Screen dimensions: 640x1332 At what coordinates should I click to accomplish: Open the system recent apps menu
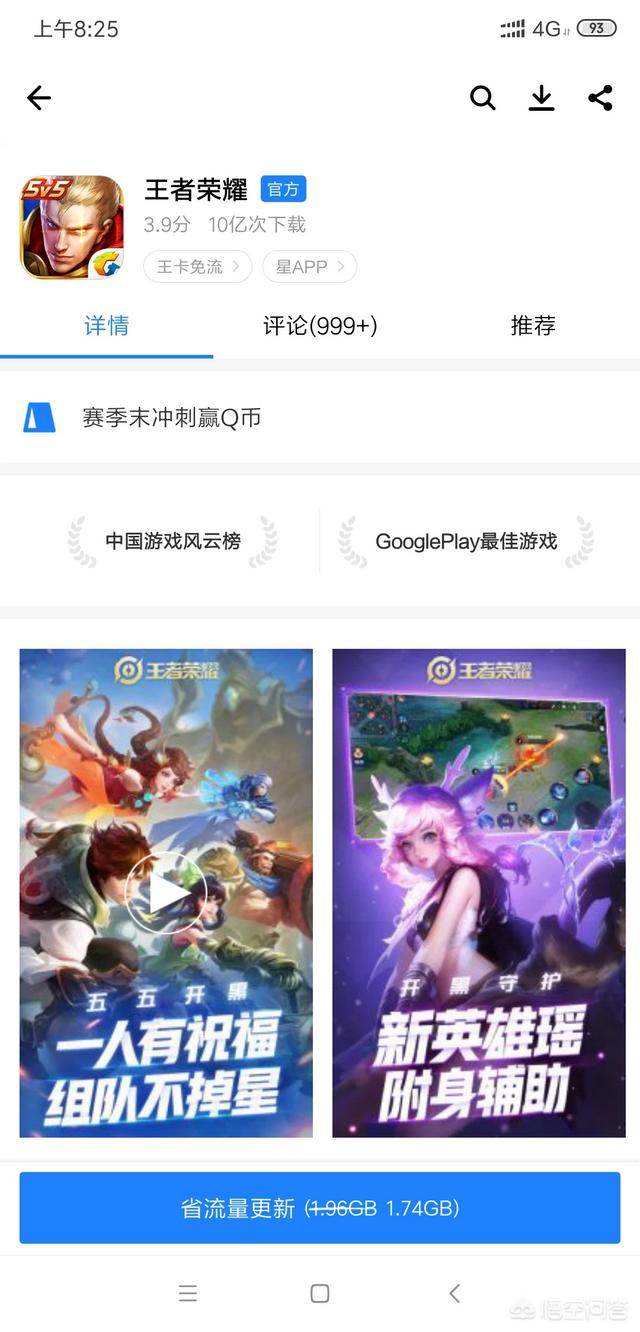[188, 1293]
